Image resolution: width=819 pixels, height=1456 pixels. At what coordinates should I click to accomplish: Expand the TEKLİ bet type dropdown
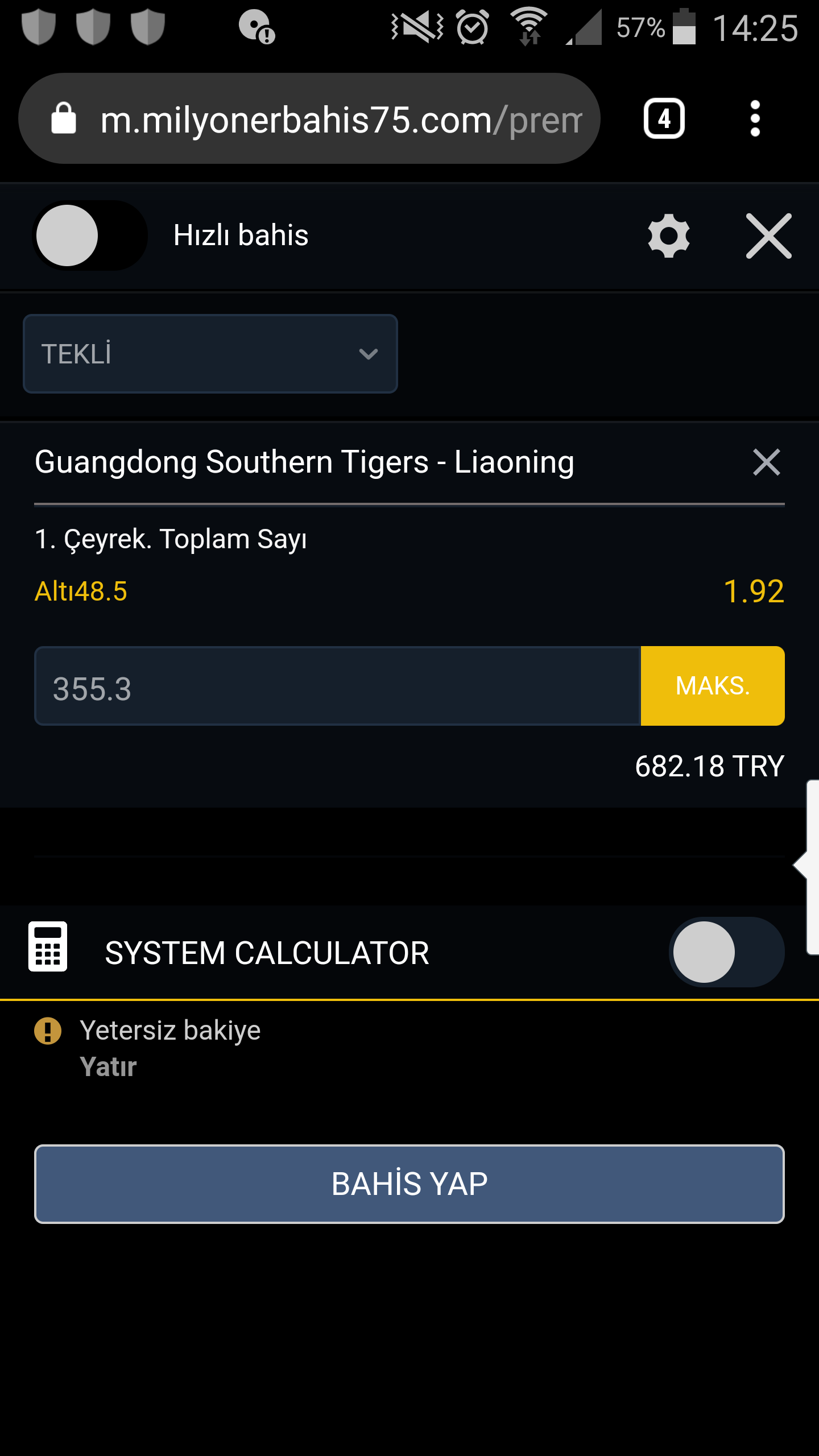coord(210,354)
